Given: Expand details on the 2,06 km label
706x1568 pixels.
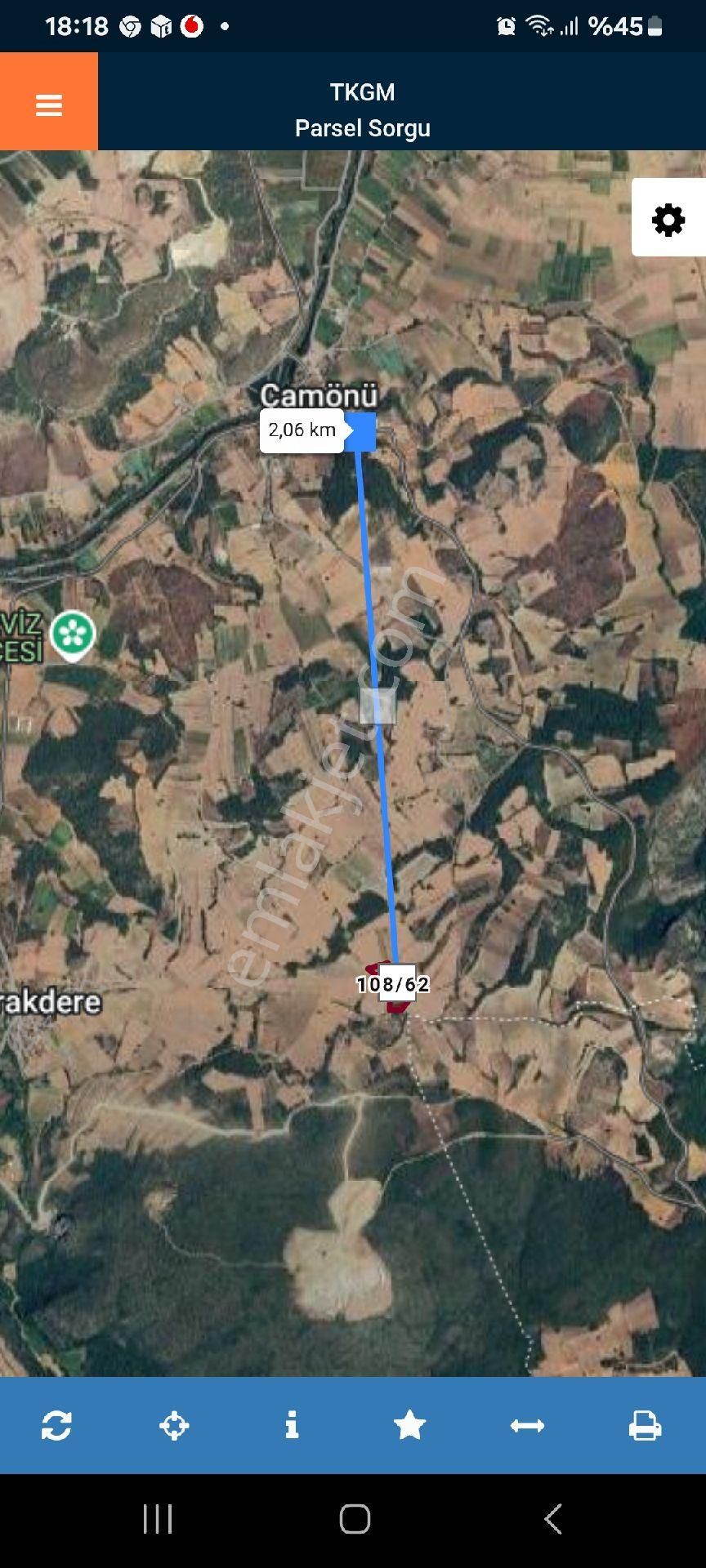Looking at the screenshot, I should tap(302, 429).
